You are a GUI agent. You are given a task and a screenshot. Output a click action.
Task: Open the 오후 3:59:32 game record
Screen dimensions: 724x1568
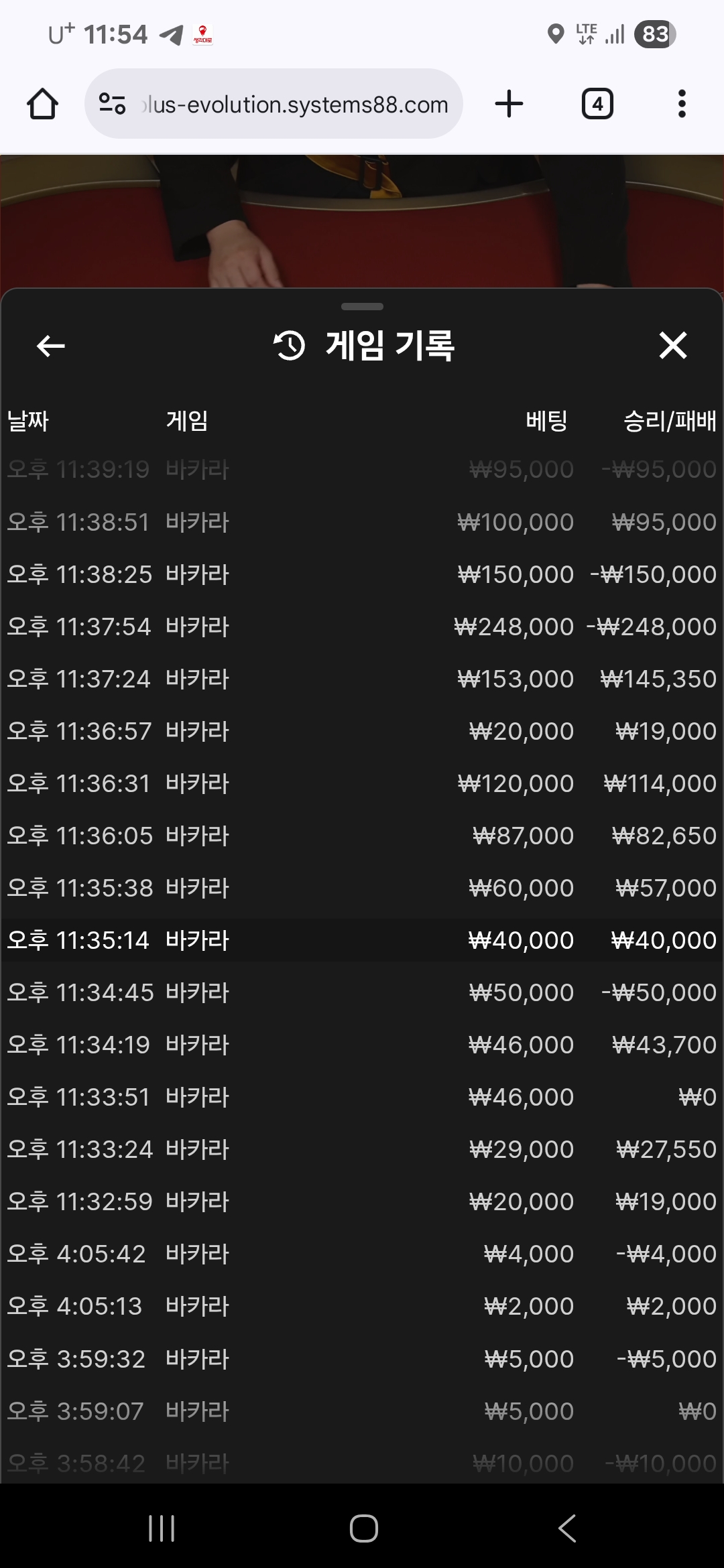(x=362, y=1359)
